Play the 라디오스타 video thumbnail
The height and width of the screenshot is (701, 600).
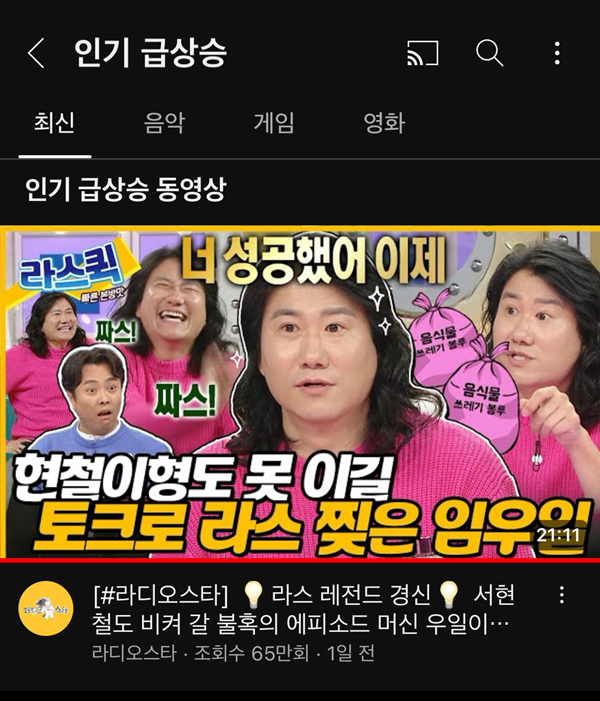coord(300,394)
